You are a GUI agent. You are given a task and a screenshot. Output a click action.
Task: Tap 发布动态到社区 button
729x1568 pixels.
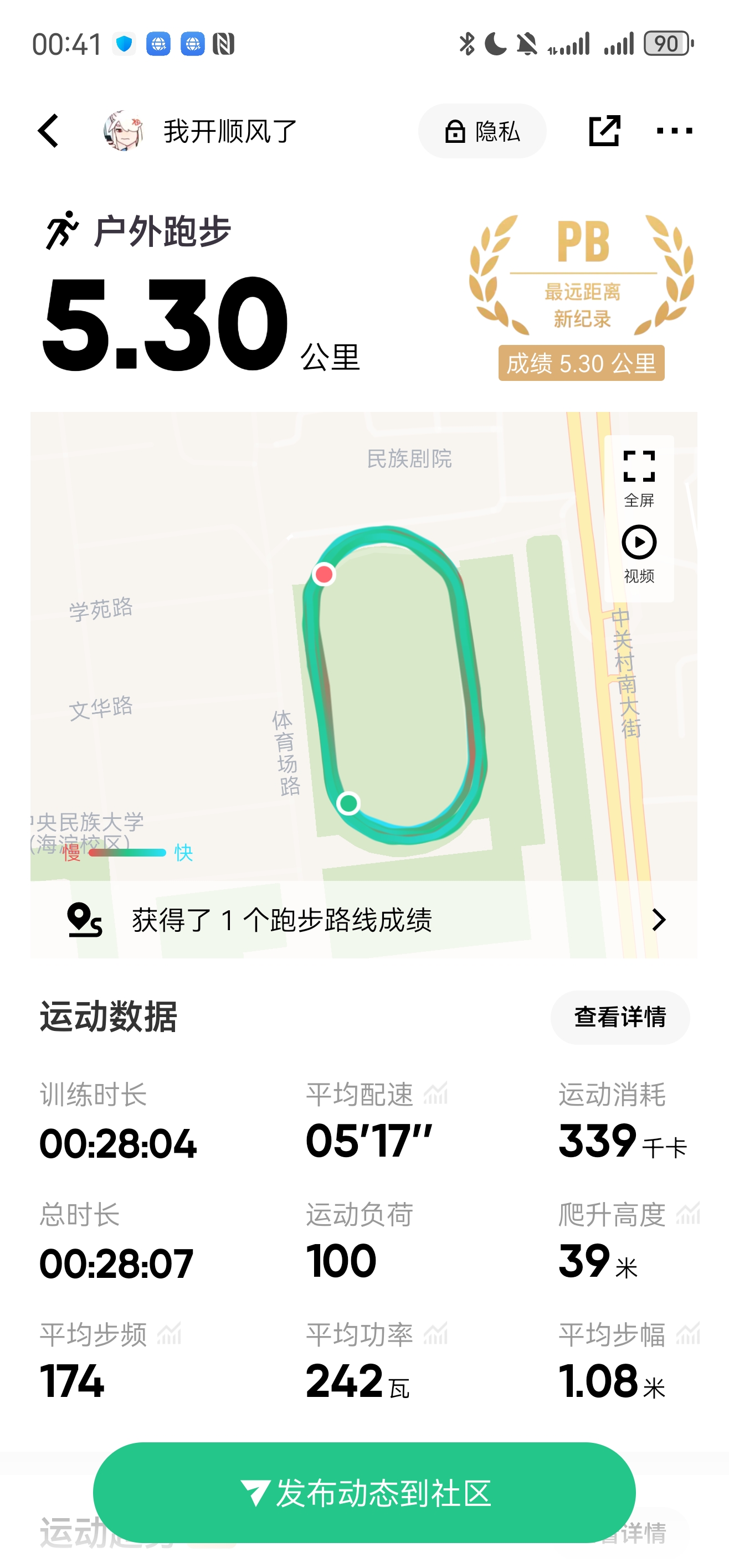tap(364, 1493)
